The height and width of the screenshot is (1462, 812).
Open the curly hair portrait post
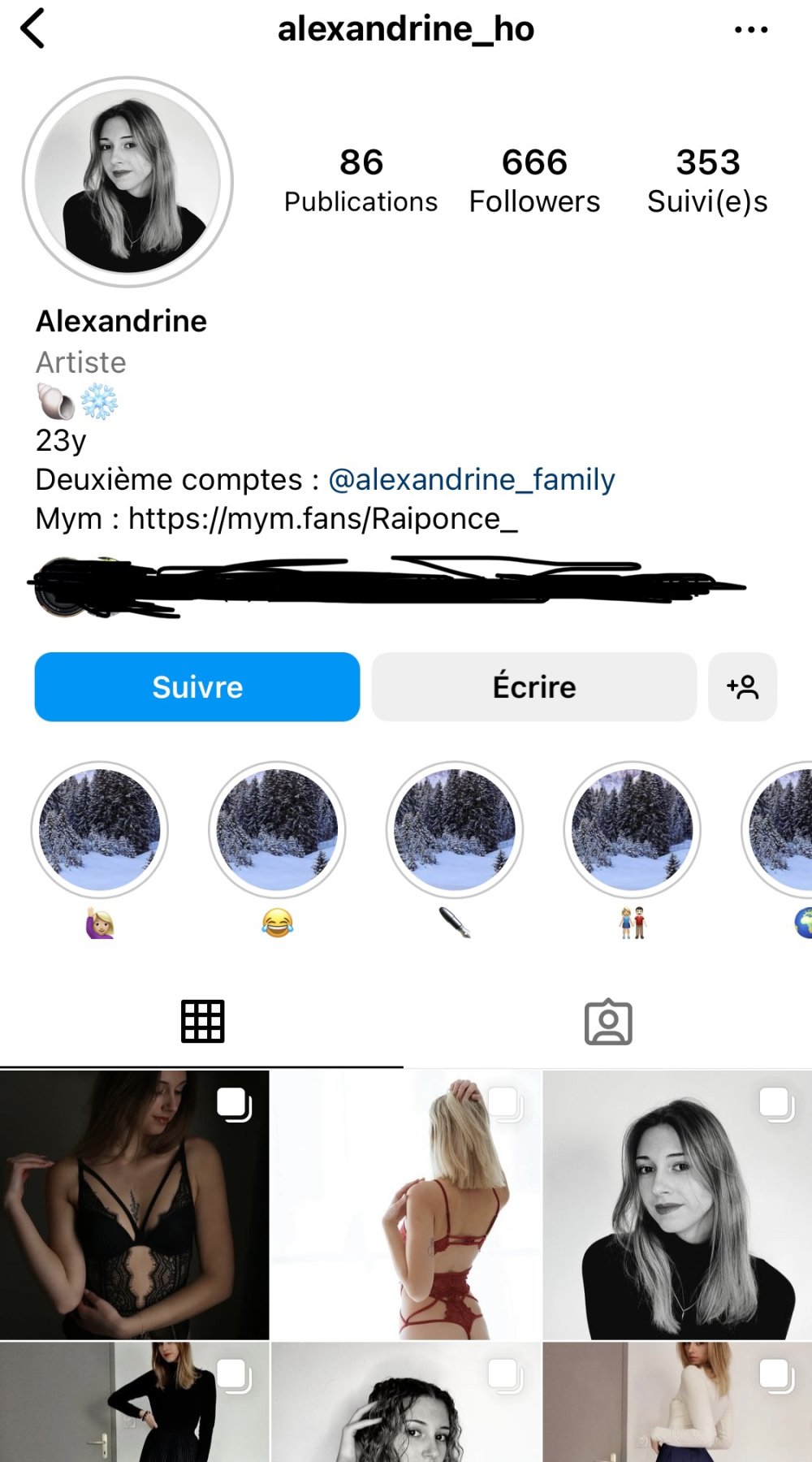click(405, 1403)
